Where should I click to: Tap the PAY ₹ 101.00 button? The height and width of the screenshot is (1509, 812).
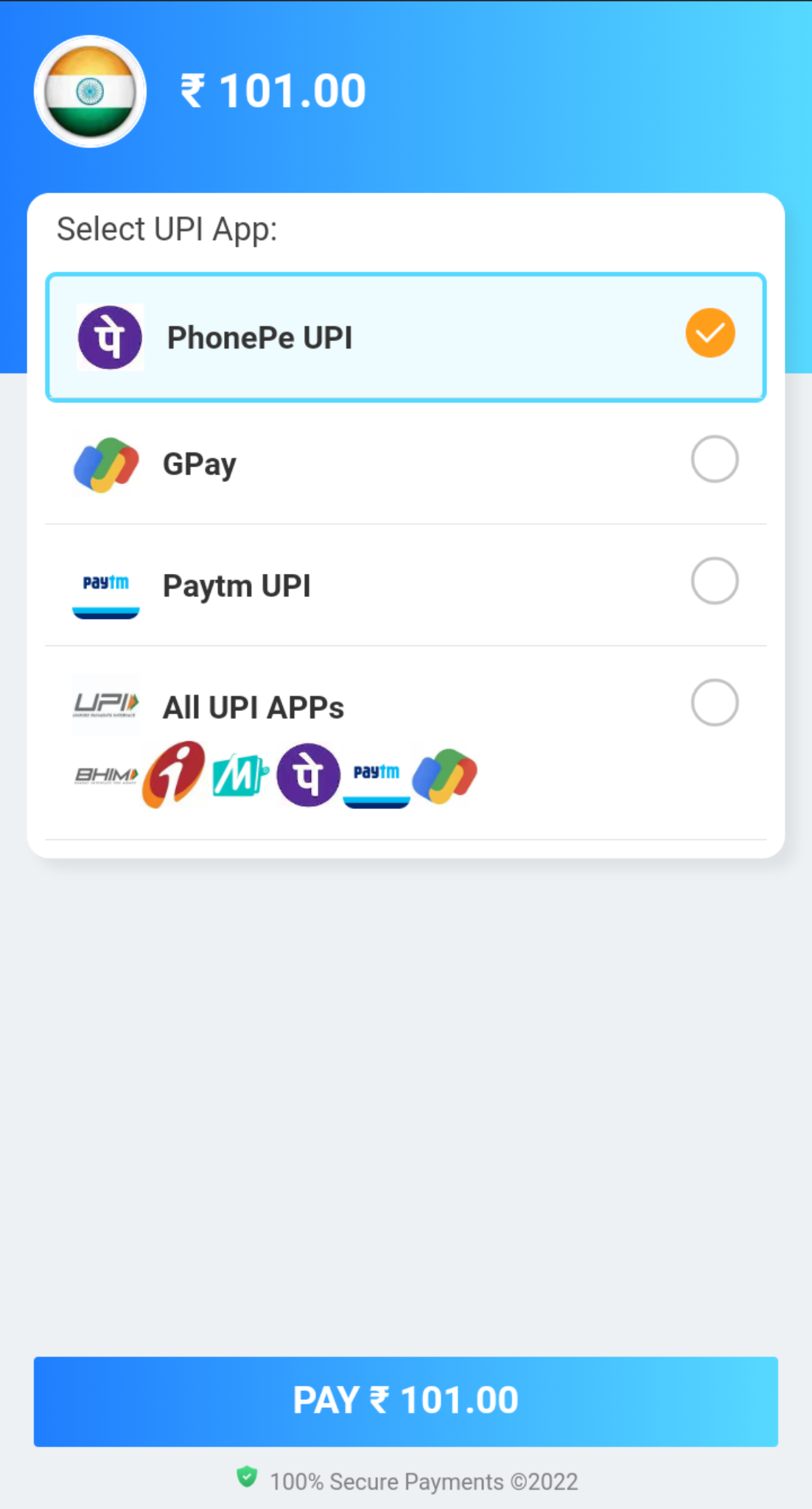[405, 1401]
